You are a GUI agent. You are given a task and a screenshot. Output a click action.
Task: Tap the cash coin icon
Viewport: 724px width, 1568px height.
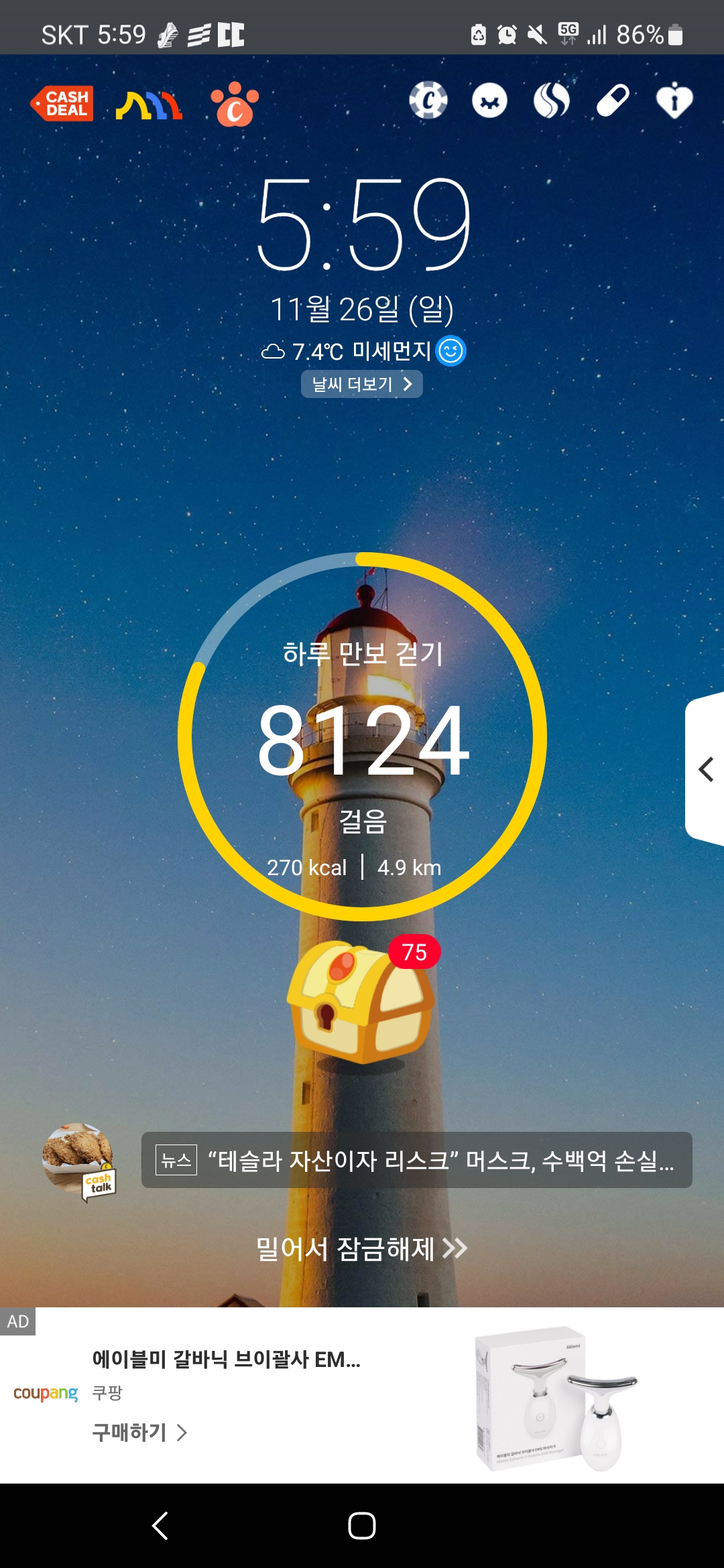point(428,101)
